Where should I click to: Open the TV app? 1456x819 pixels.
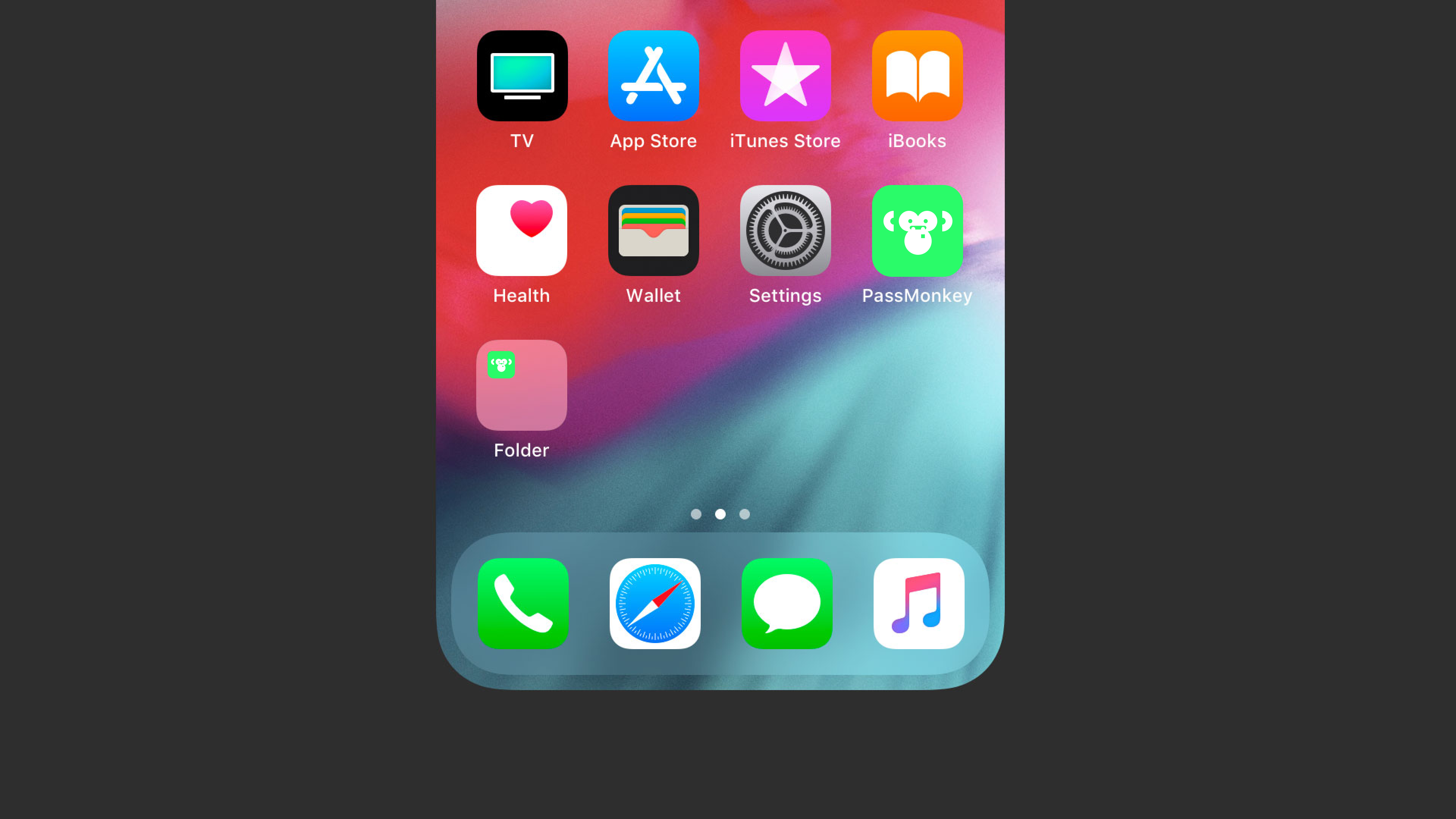[x=522, y=76]
